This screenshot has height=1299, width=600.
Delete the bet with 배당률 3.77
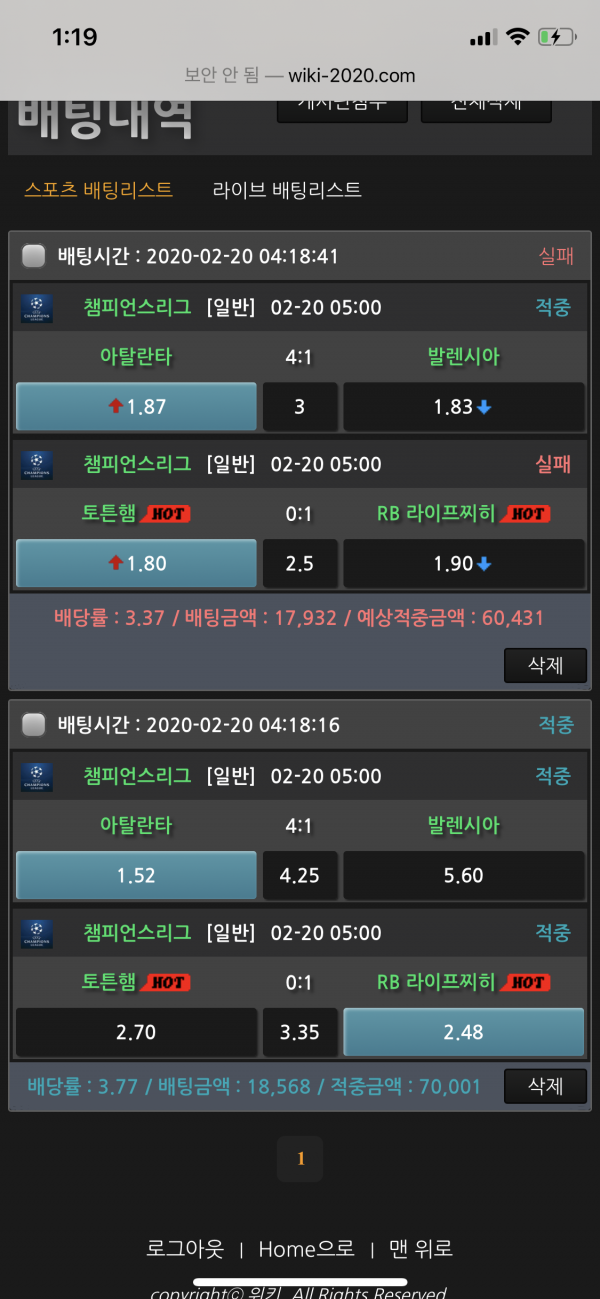click(x=545, y=1086)
